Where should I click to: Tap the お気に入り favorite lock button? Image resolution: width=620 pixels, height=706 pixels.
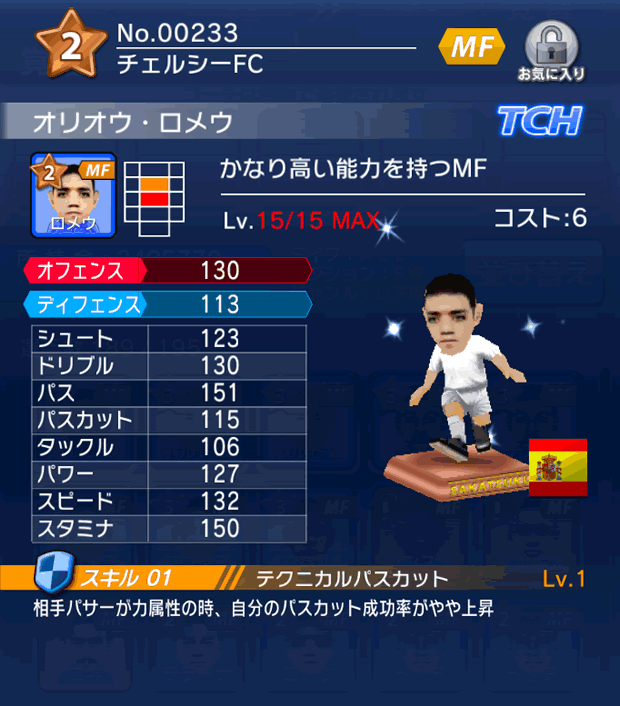point(551,50)
